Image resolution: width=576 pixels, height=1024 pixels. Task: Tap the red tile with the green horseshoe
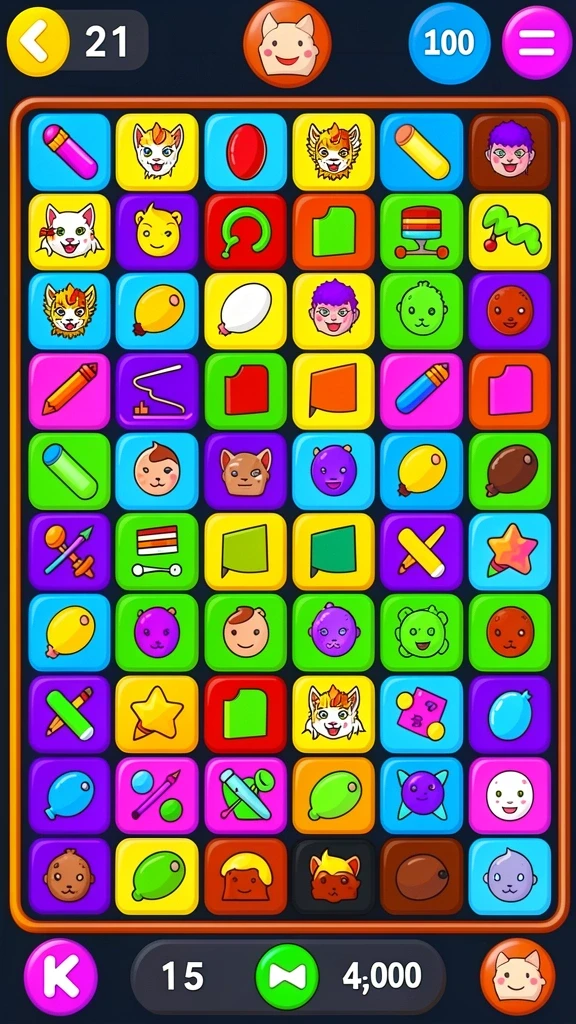pos(246,232)
